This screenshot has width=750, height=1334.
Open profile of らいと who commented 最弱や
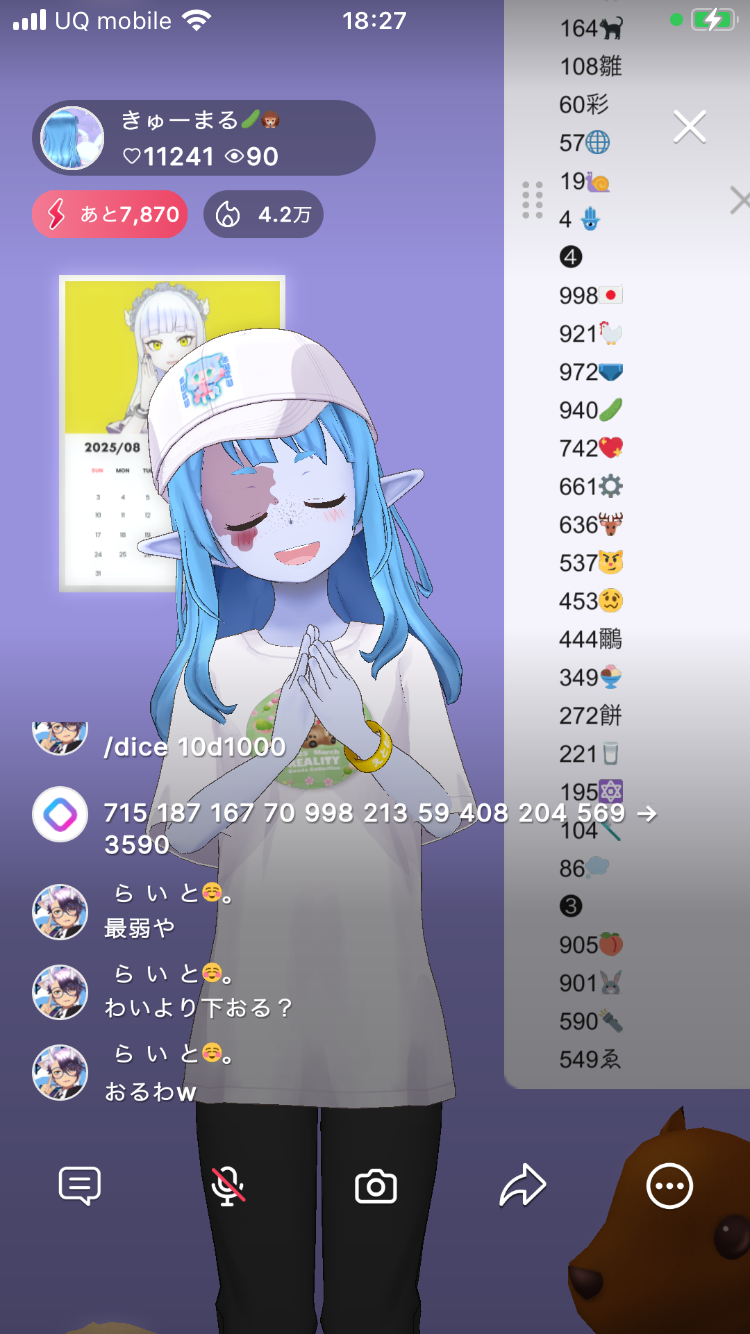tap(60, 911)
